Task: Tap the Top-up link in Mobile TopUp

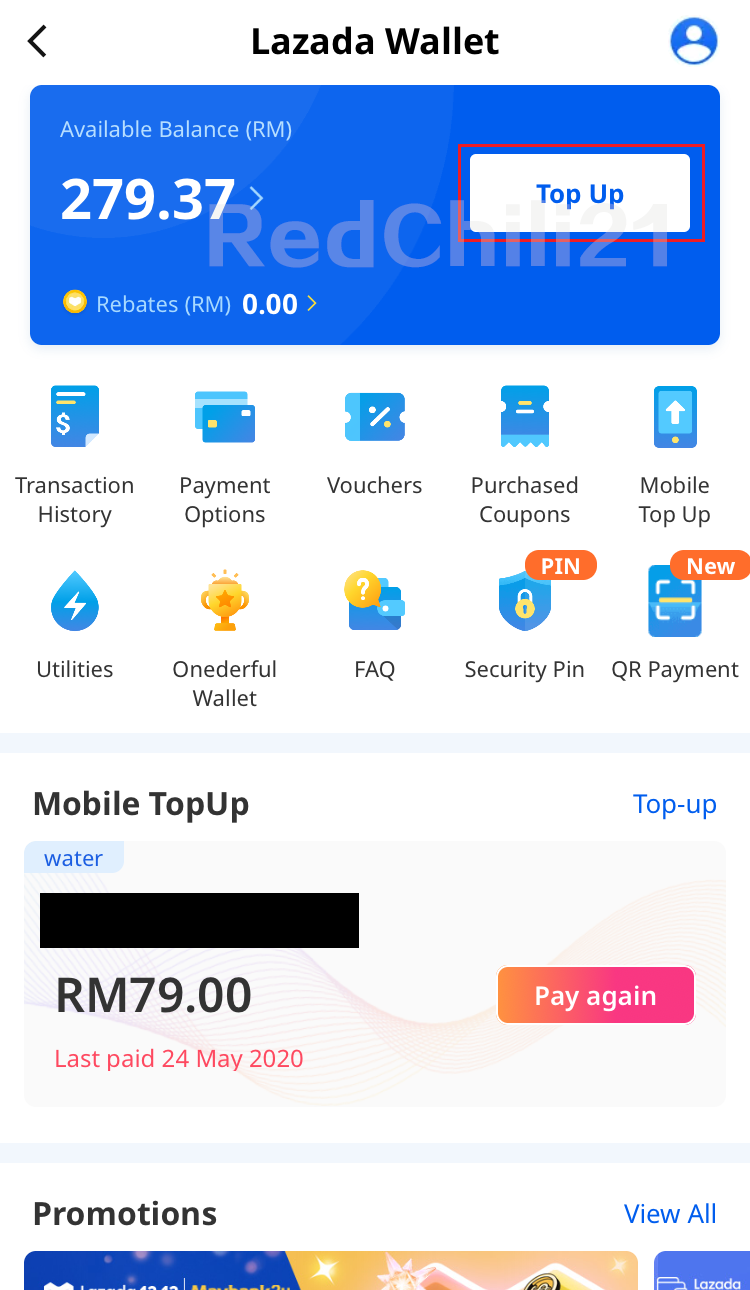Action: (x=674, y=804)
